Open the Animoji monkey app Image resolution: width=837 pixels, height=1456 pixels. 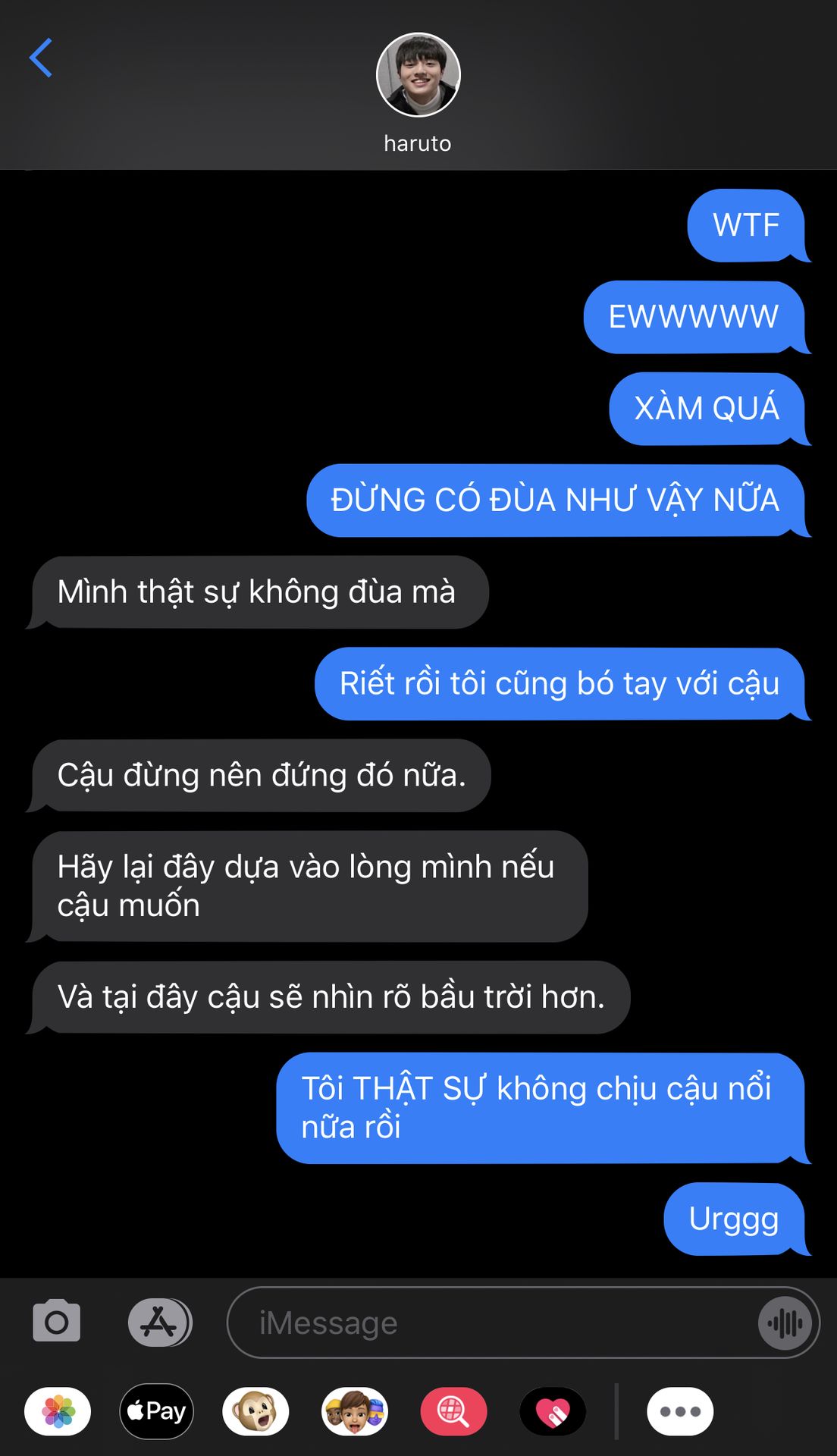coord(255,1411)
